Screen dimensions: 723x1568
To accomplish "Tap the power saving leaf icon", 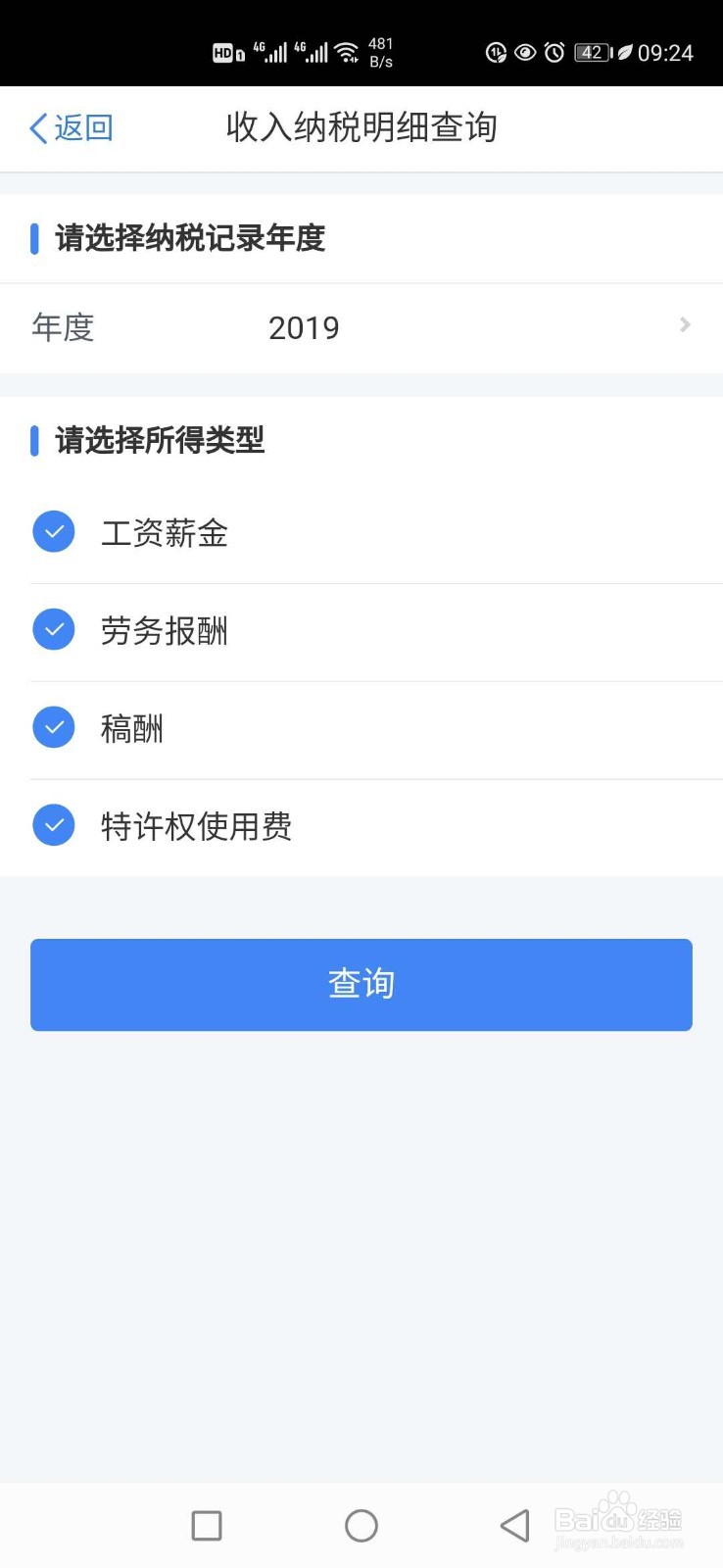I will click(x=625, y=52).
